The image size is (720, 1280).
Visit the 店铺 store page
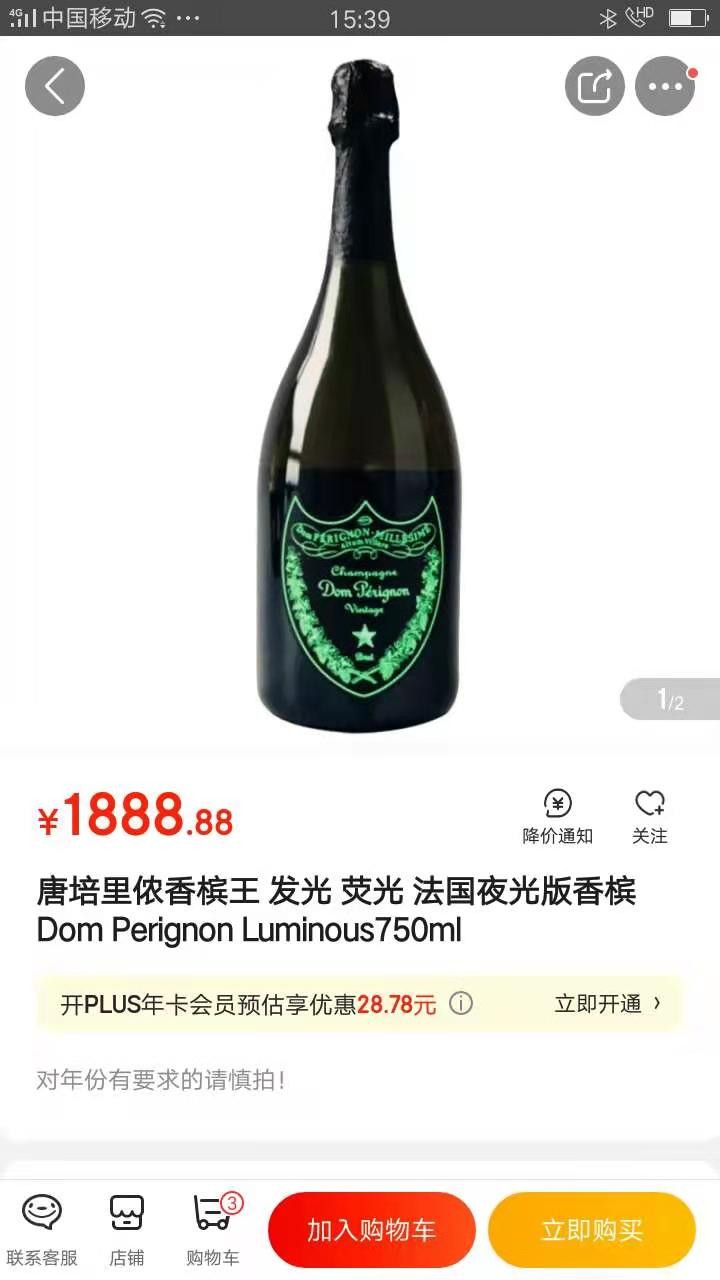click(127, 1229)
